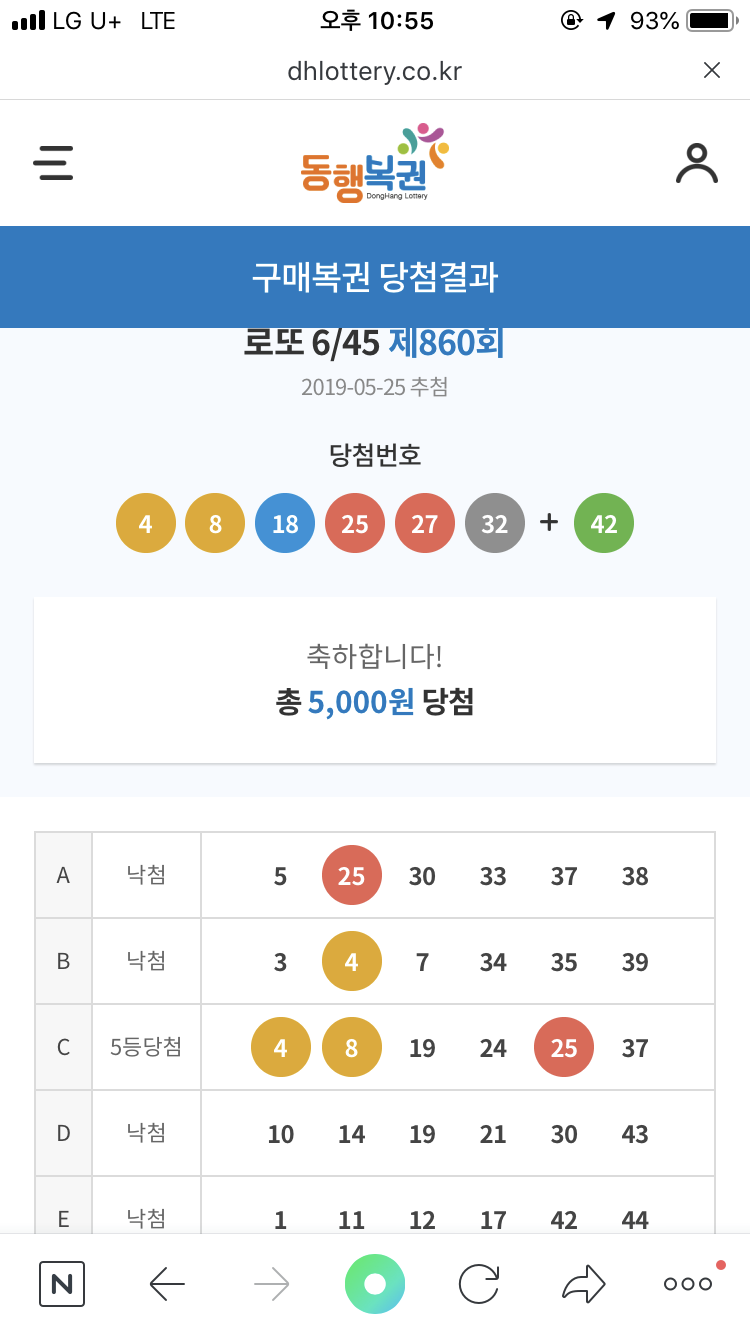Reload the current page
This screenshot has height=1334, width=750.
point(478,1283)
